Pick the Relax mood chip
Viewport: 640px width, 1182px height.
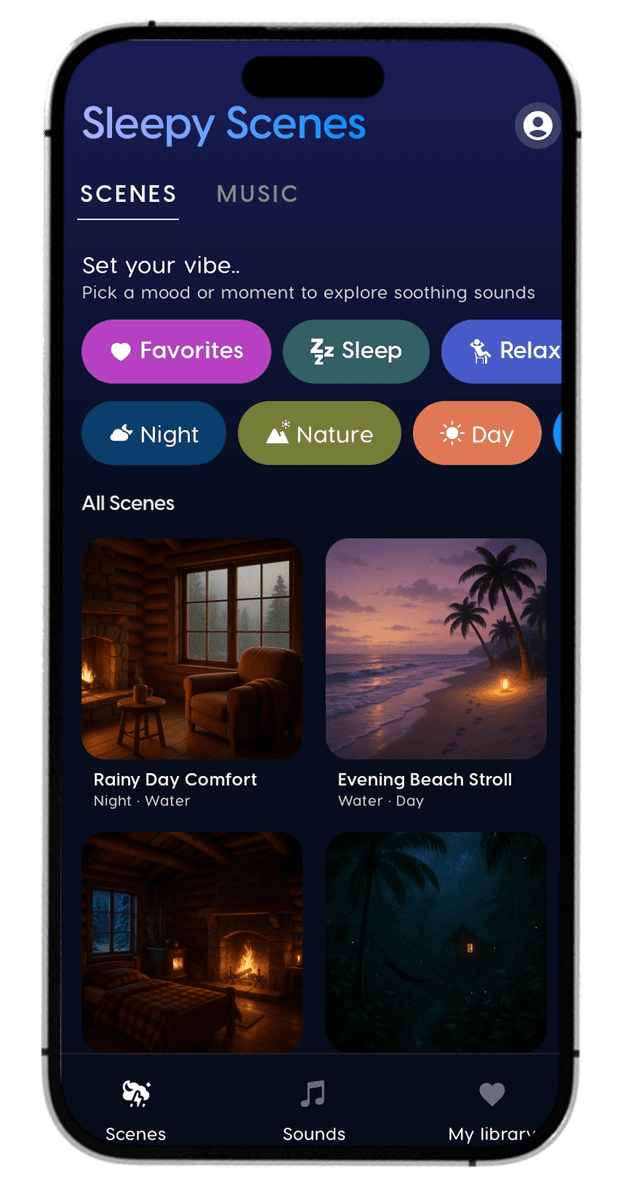[505, 351]
